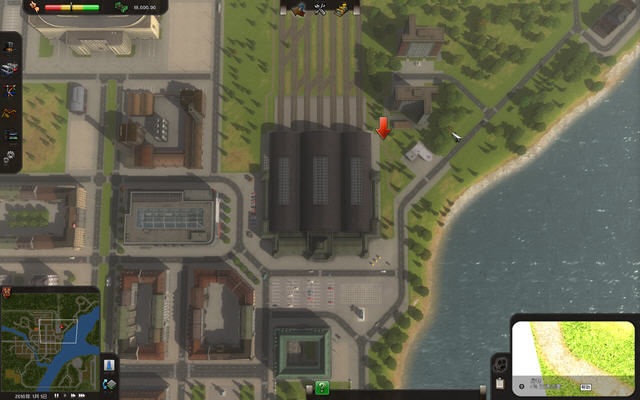Open the finances gold icon
The image size is (640, 400).
(342, 9)
